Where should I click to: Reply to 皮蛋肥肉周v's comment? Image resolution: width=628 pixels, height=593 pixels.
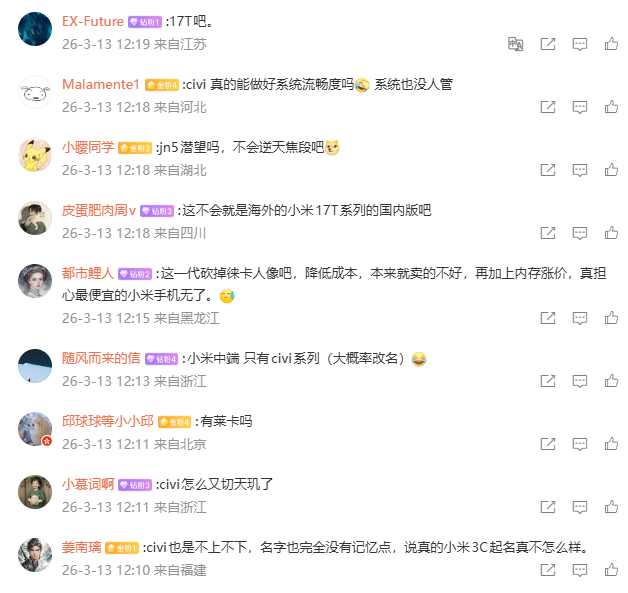click(580, 233)
